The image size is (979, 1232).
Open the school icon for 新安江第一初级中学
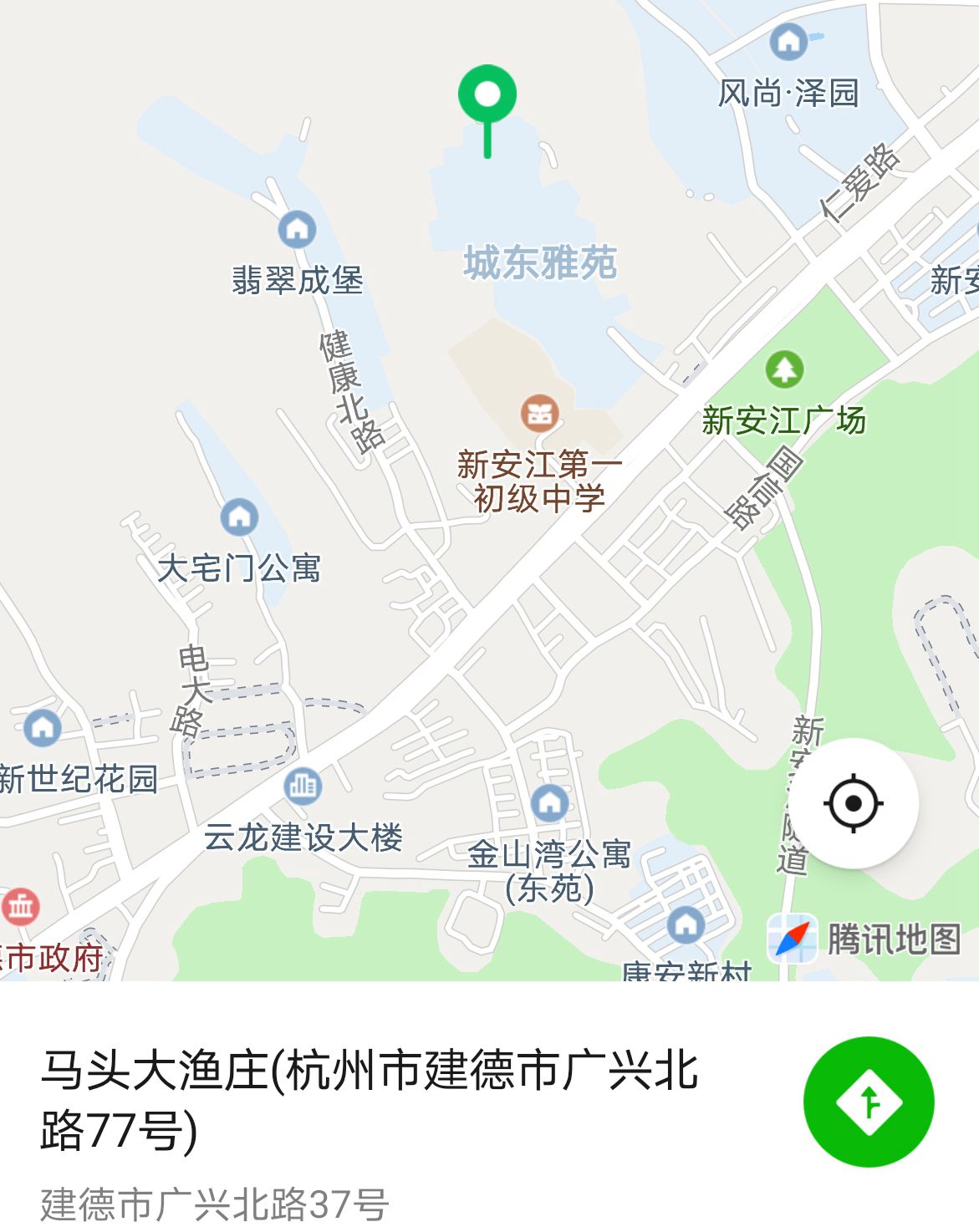pyautogui.click(x=539, y=414)
